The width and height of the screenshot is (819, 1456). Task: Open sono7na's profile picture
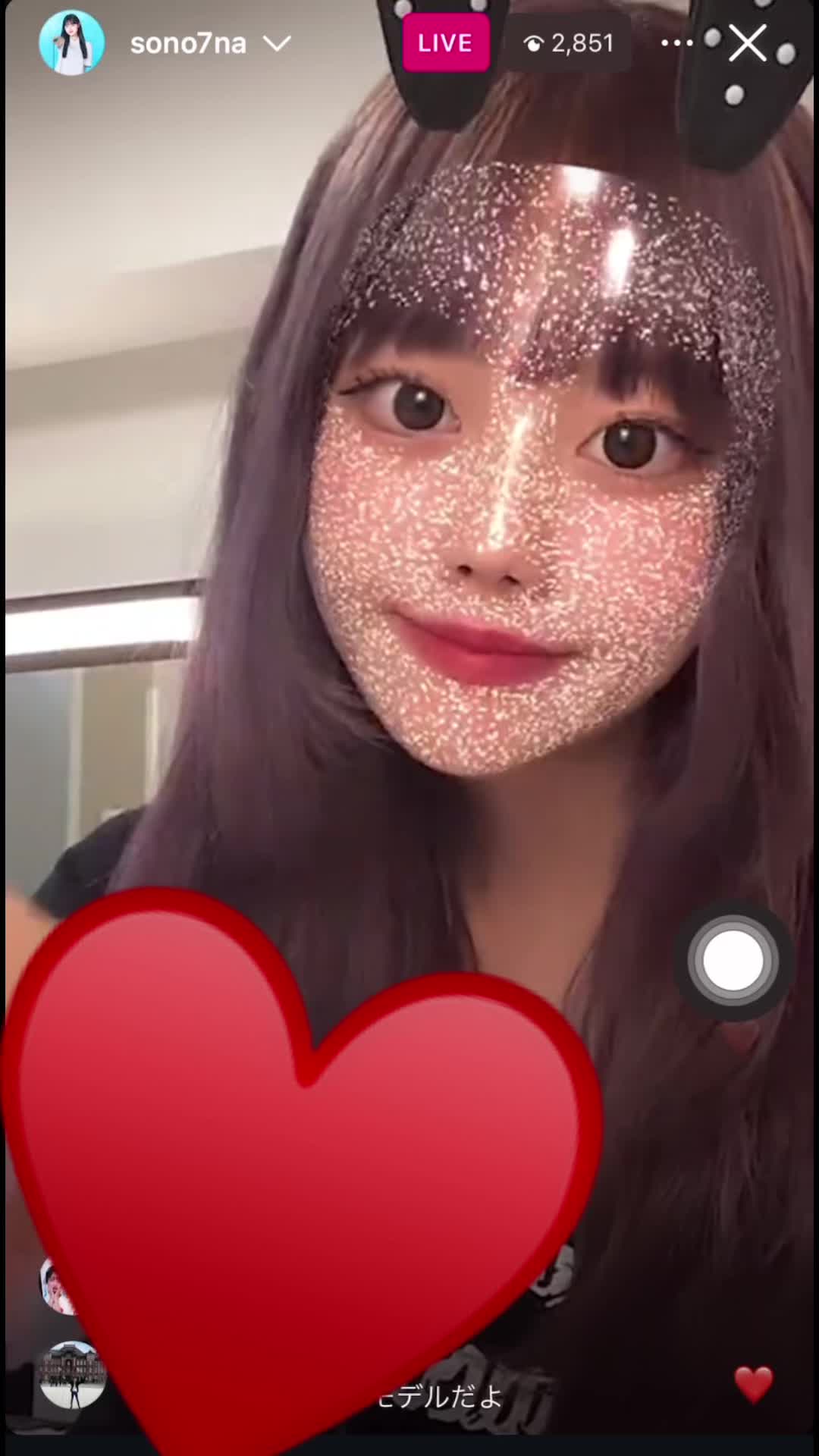(x=71, y=43)
